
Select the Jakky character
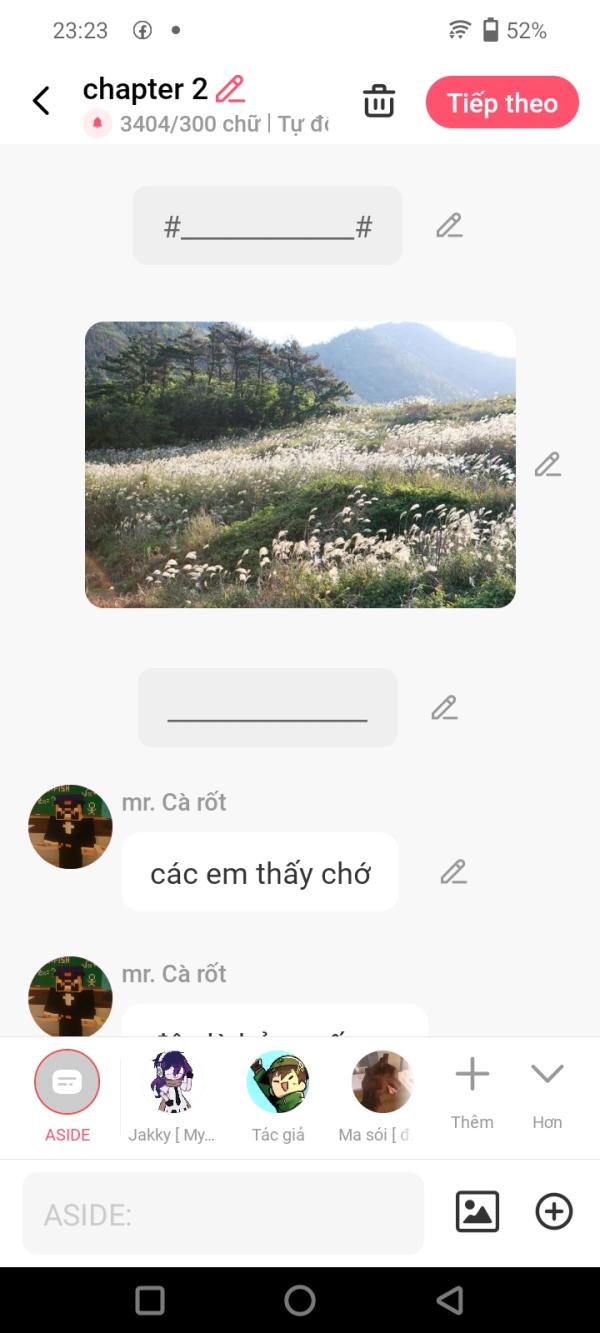tap(171, 1082)
